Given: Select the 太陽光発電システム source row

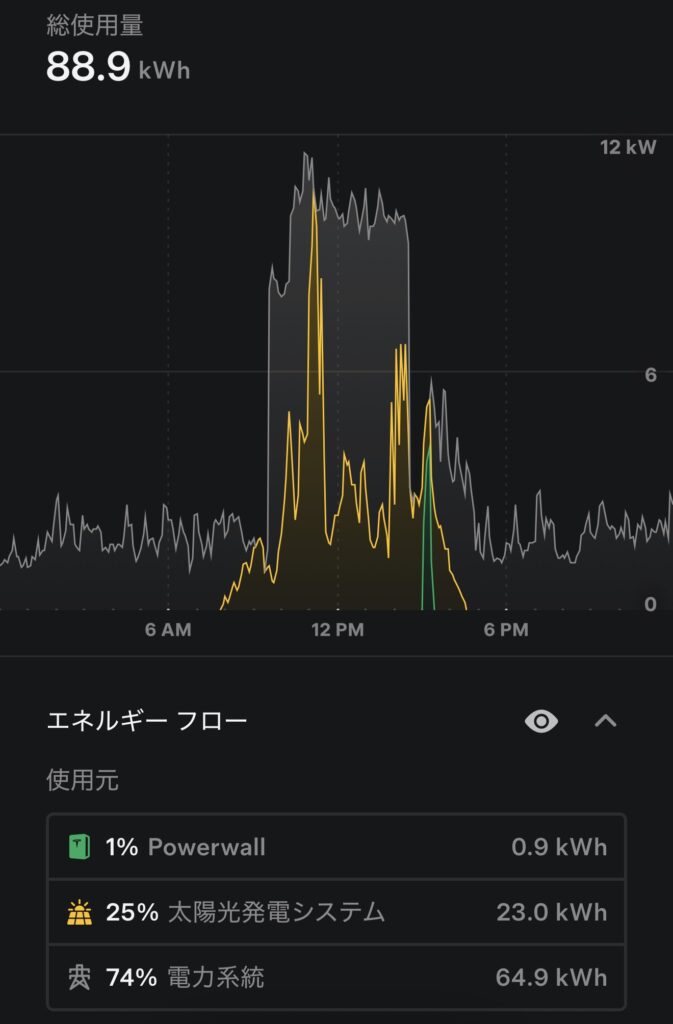Looking at the screenshot, I should 336,912.
